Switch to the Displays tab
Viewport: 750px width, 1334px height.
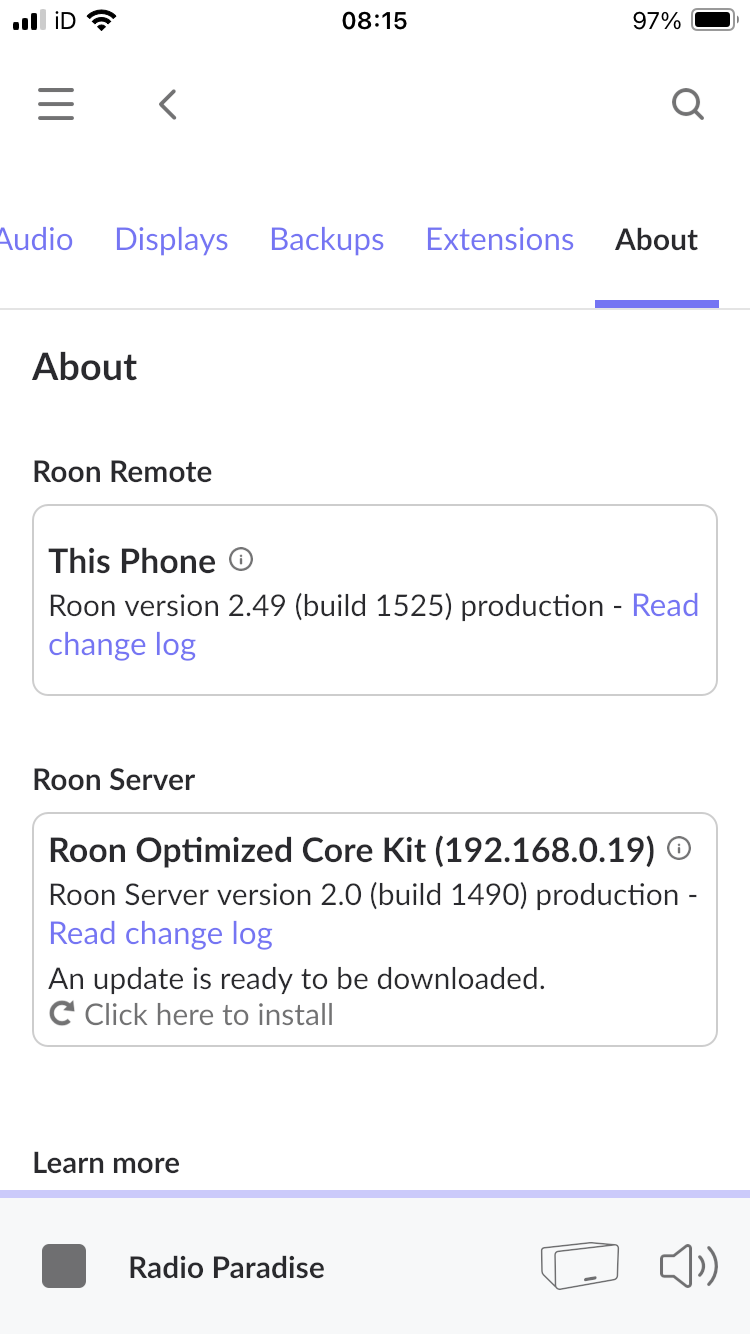click(x=171, y=240)
